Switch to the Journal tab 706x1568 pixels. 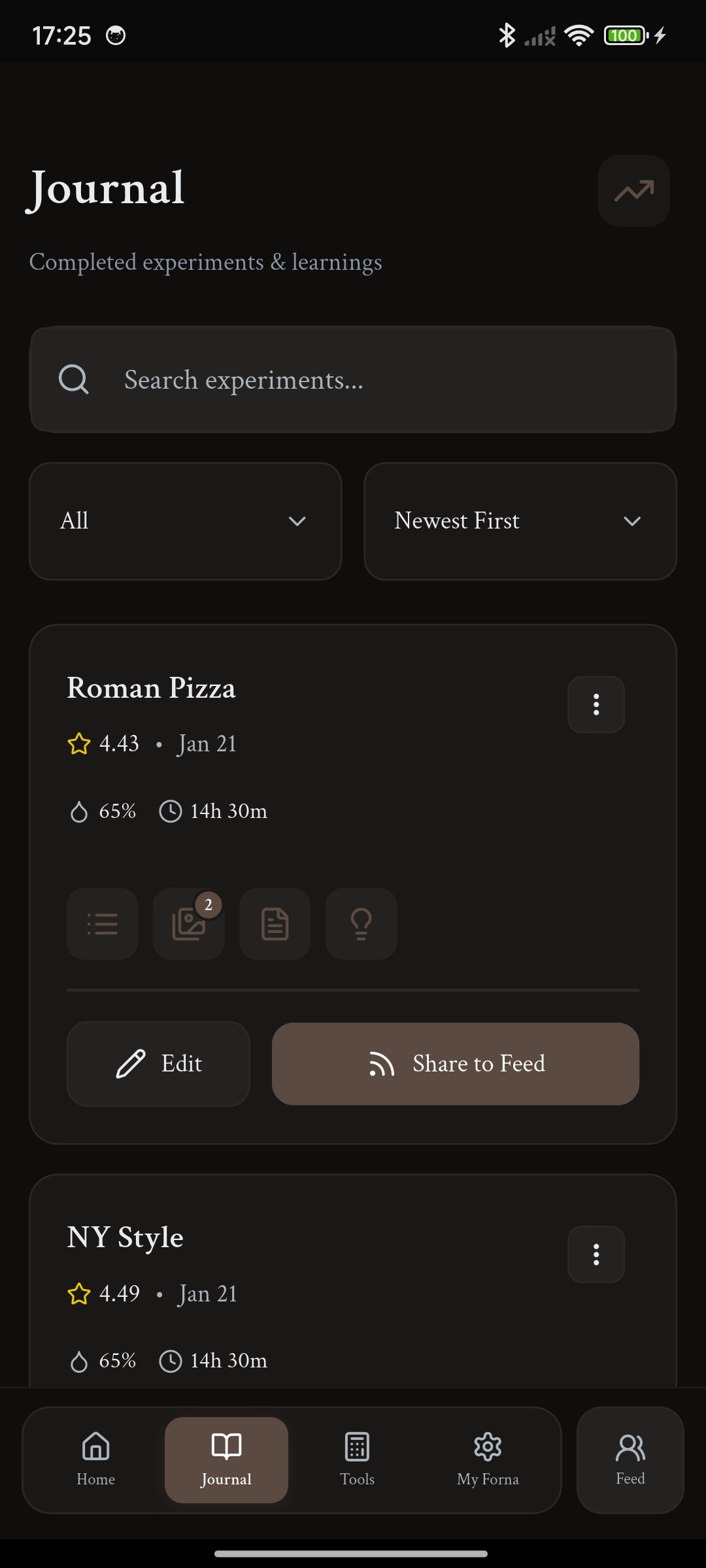[x=226, y=1460]
